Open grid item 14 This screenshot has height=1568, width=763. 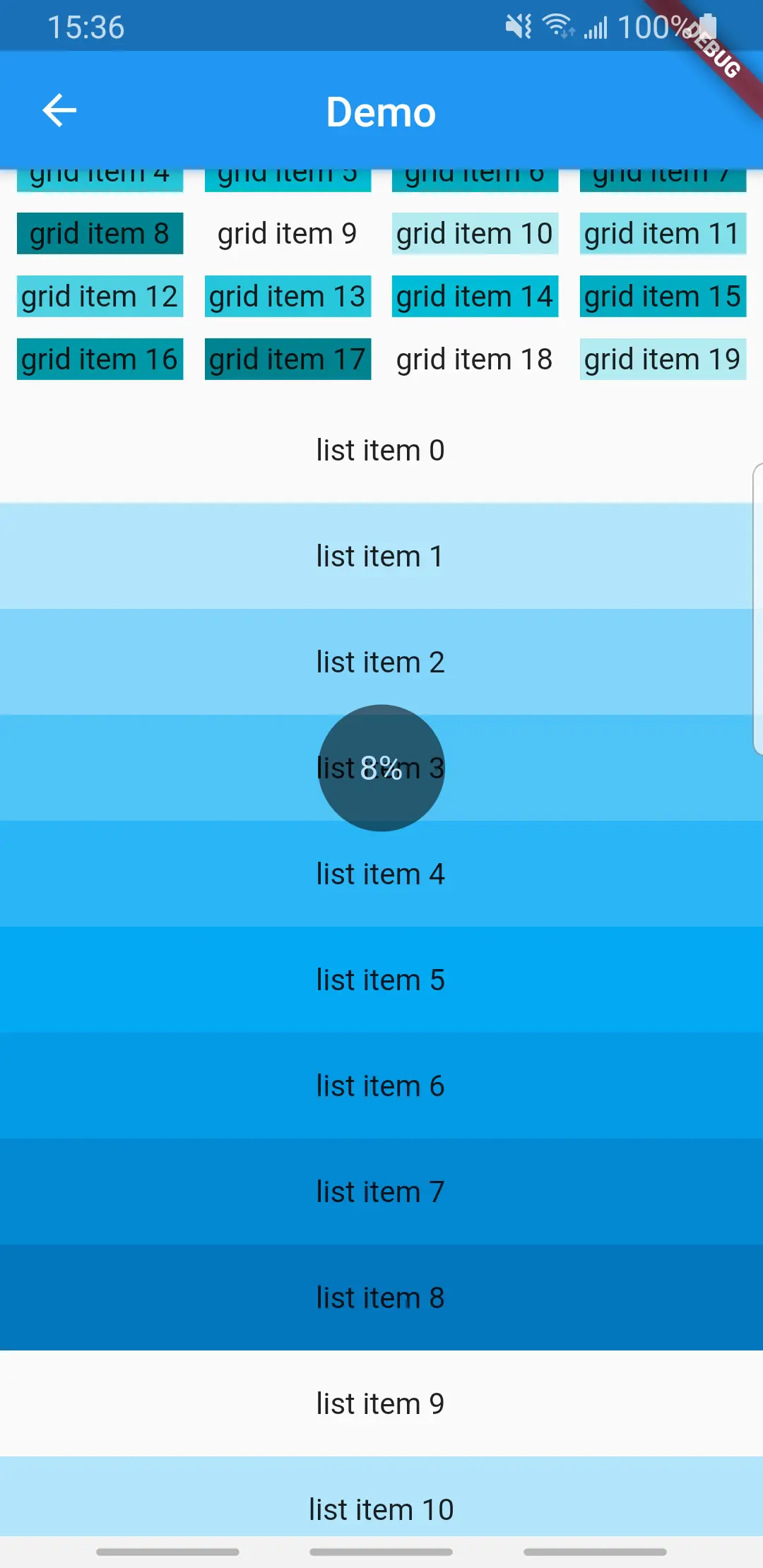(x=475, y=296)
